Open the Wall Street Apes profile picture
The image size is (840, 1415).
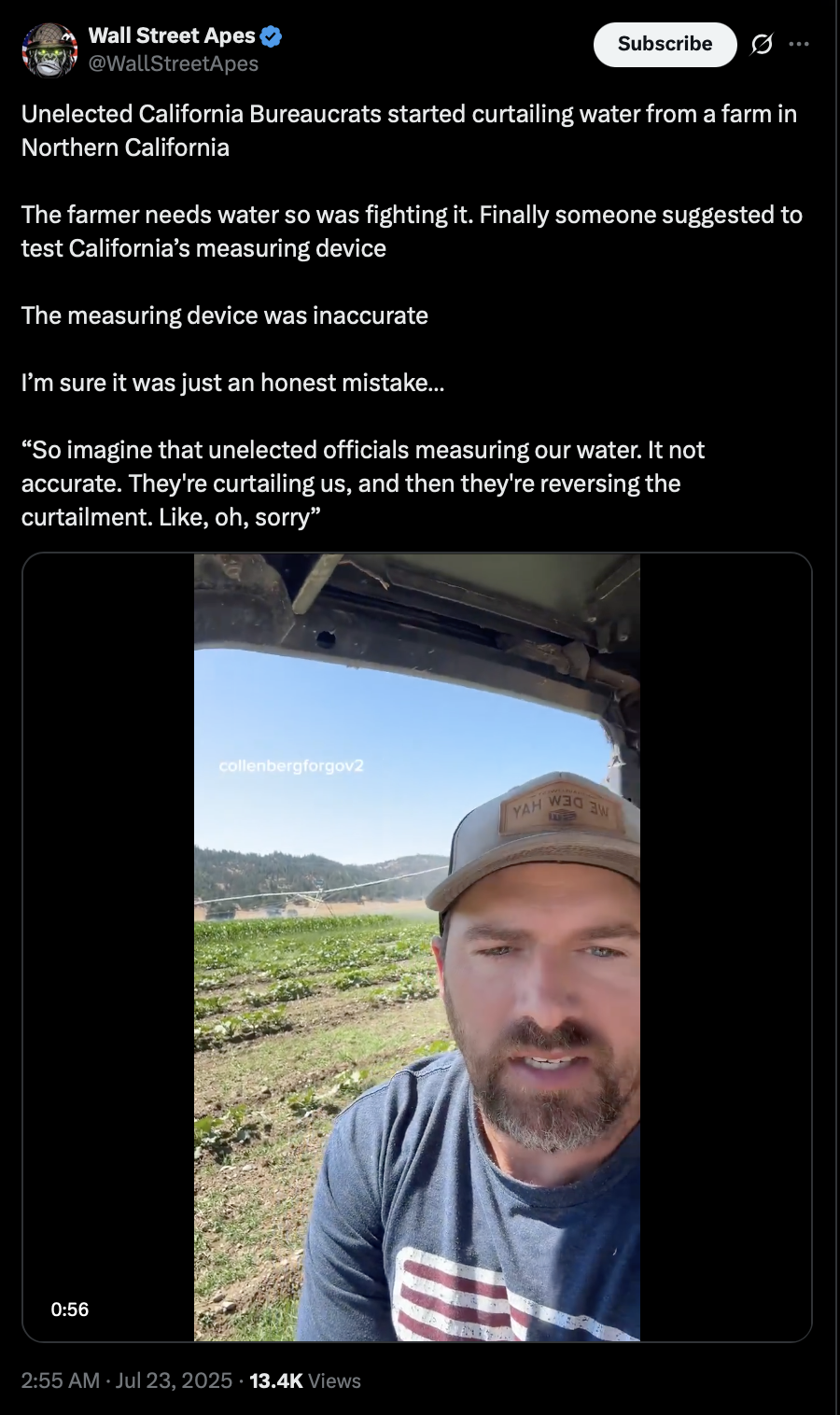(49, 49)
